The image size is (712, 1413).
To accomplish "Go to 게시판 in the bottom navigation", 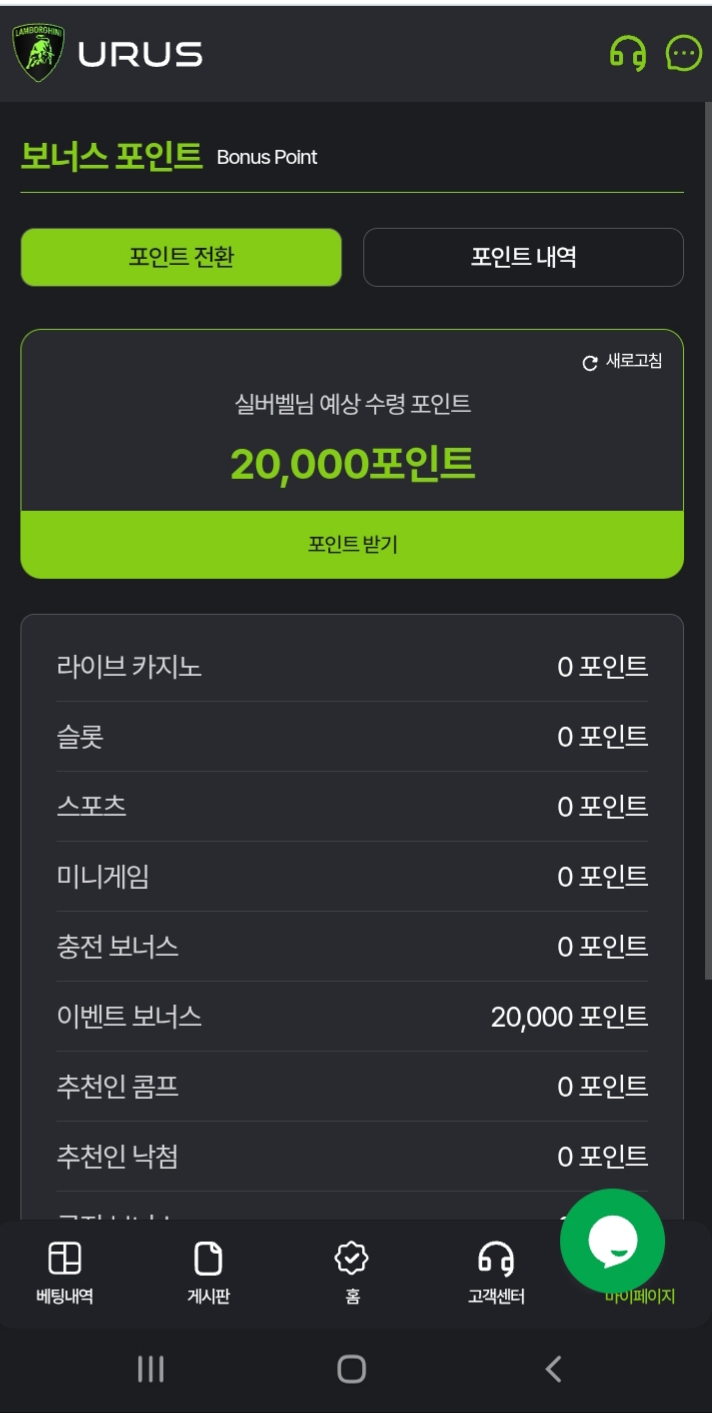I will 208,1273.
